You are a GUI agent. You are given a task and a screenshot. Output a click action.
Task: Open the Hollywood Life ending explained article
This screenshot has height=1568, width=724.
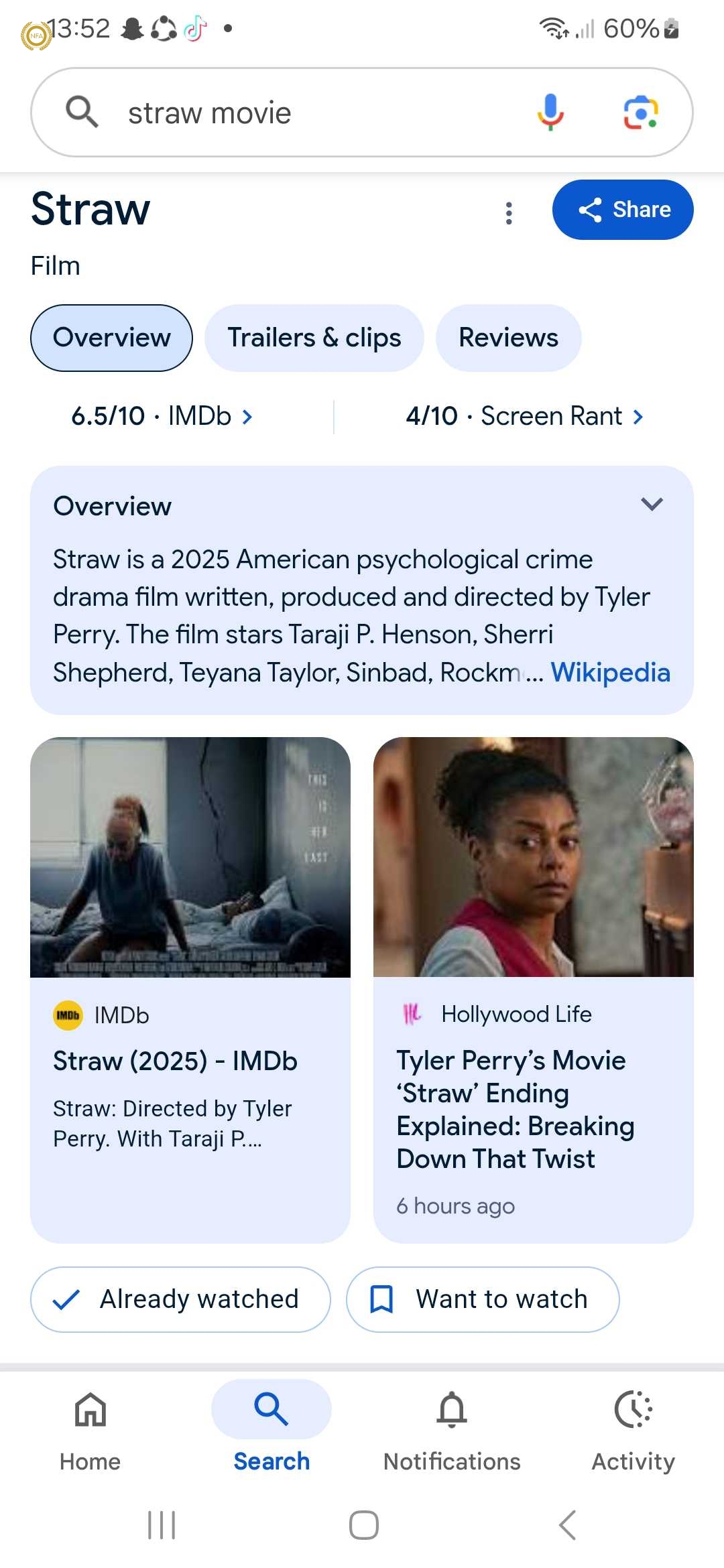533,990
